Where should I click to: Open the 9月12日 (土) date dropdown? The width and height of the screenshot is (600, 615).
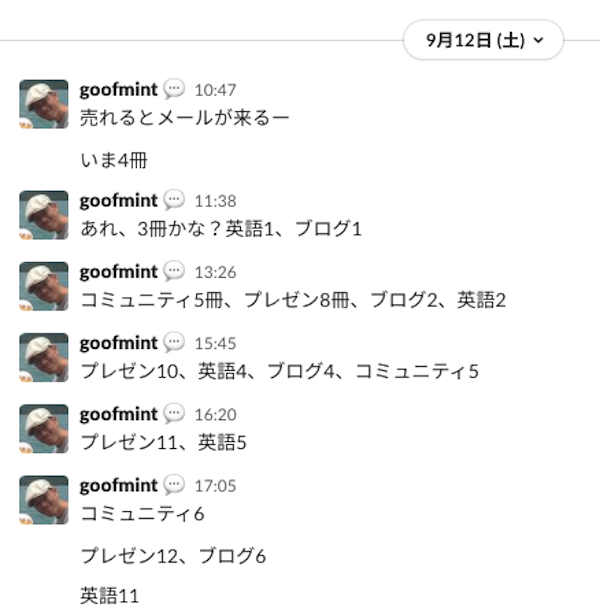point(484,40)
